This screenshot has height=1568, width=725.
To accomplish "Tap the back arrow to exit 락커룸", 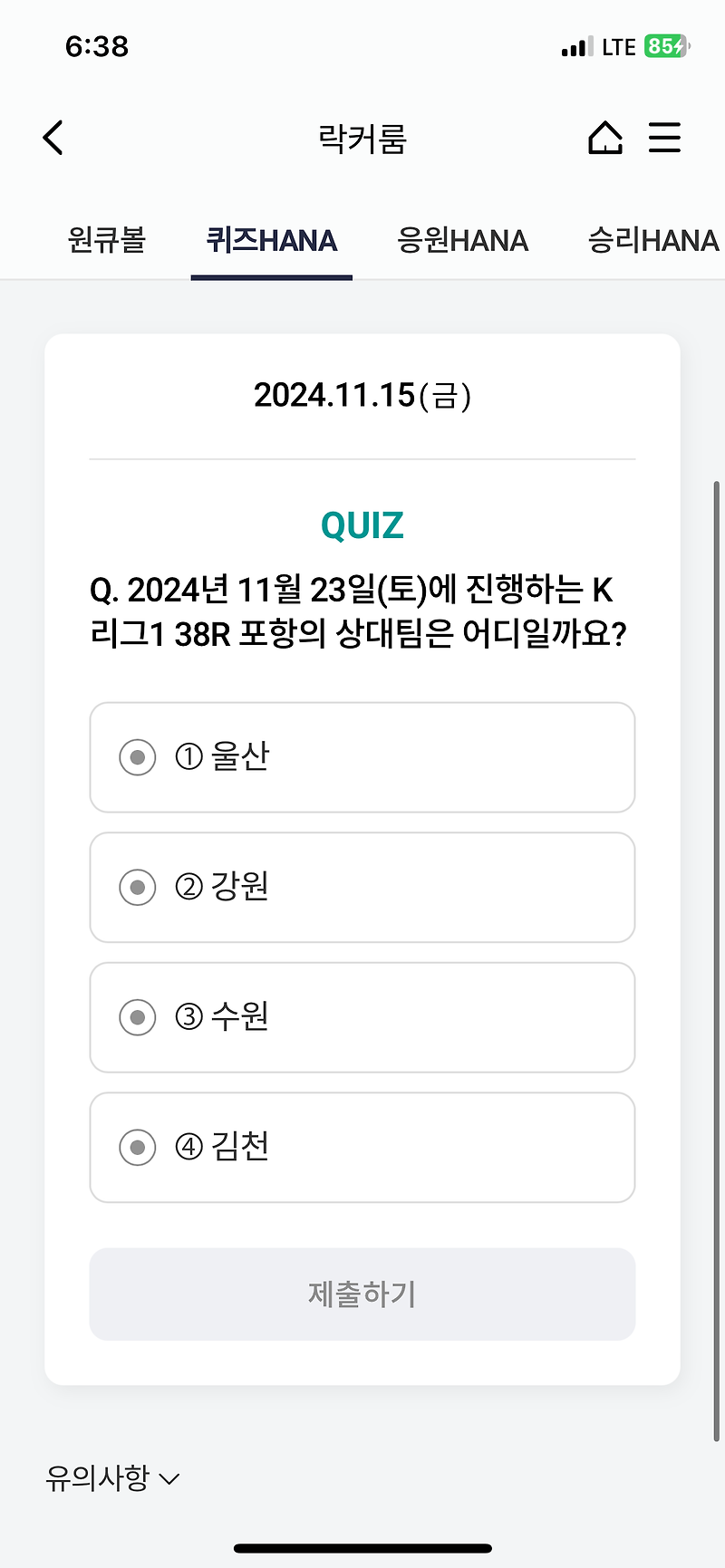I will coord(52,137).
